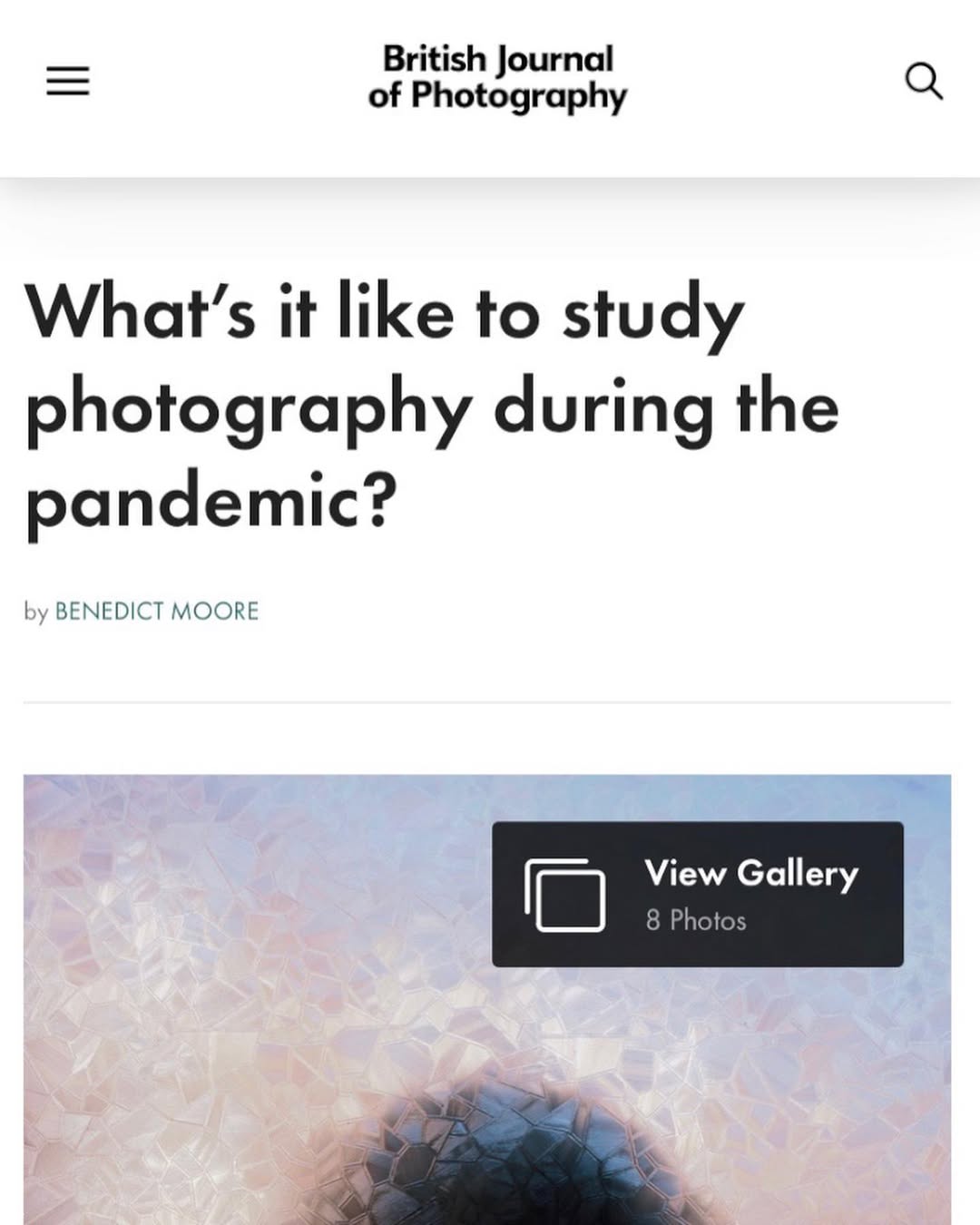Image resolution: width=980 pixels, height=1225 pixels.
Task: Open the hamburger navigation menu
Action: click(x=68, y=82)
